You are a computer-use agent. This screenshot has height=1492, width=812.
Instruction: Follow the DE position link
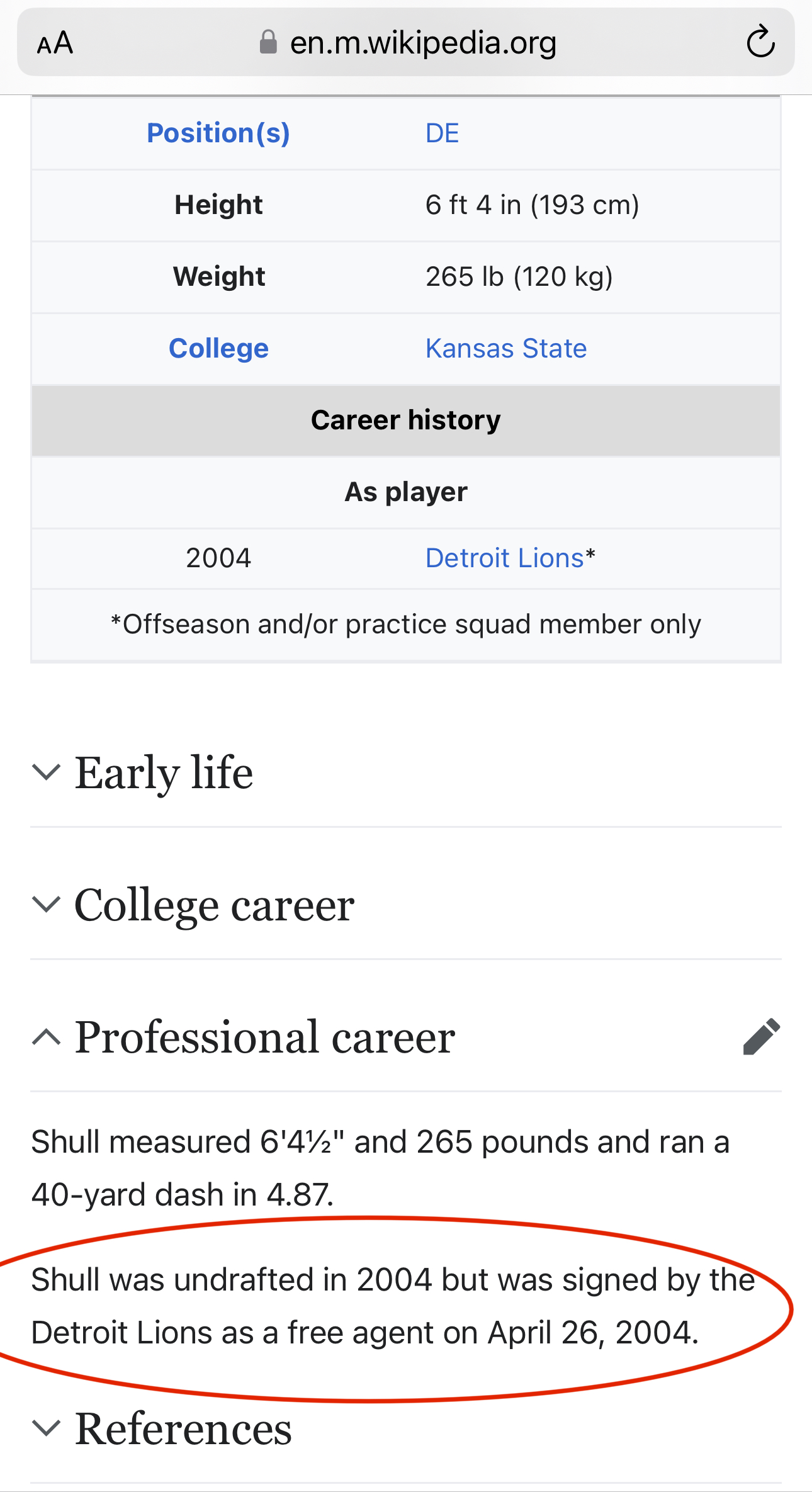(x=442, y=133)
